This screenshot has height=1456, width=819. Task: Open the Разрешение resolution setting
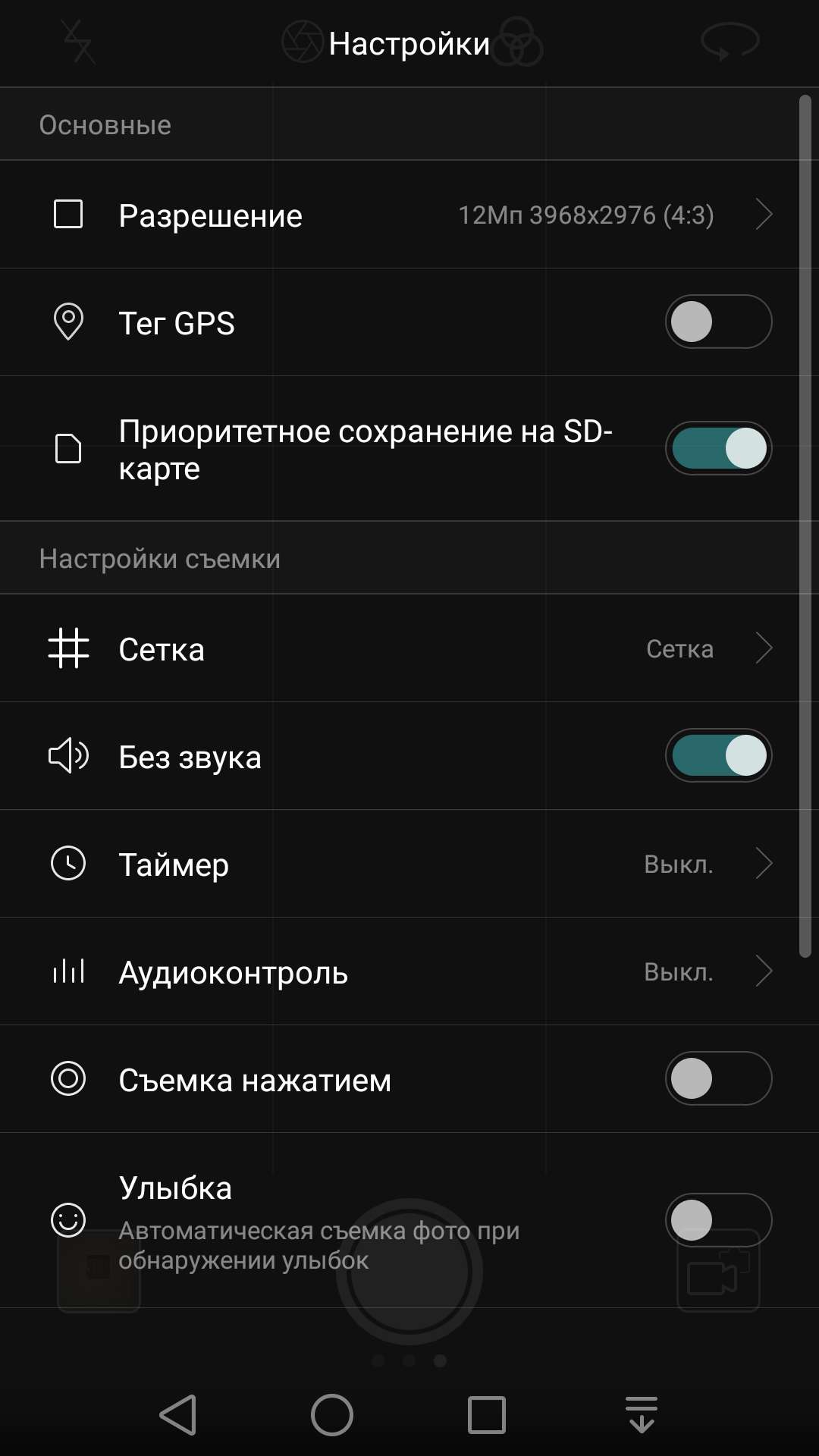(x=409, y=215)
